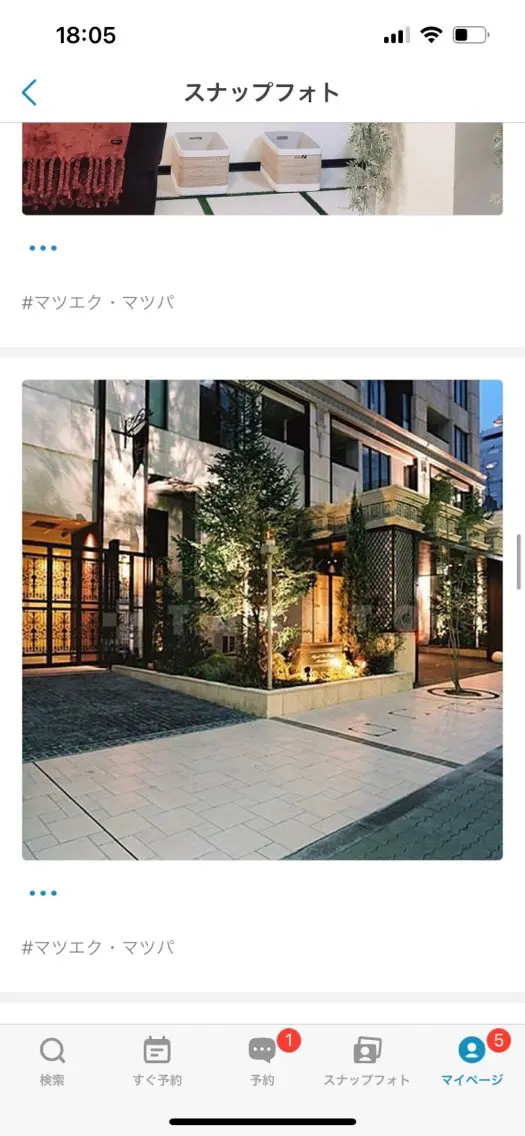
Task: Open the three-dot menu under the baskets photo
Action: coord(43,248)
